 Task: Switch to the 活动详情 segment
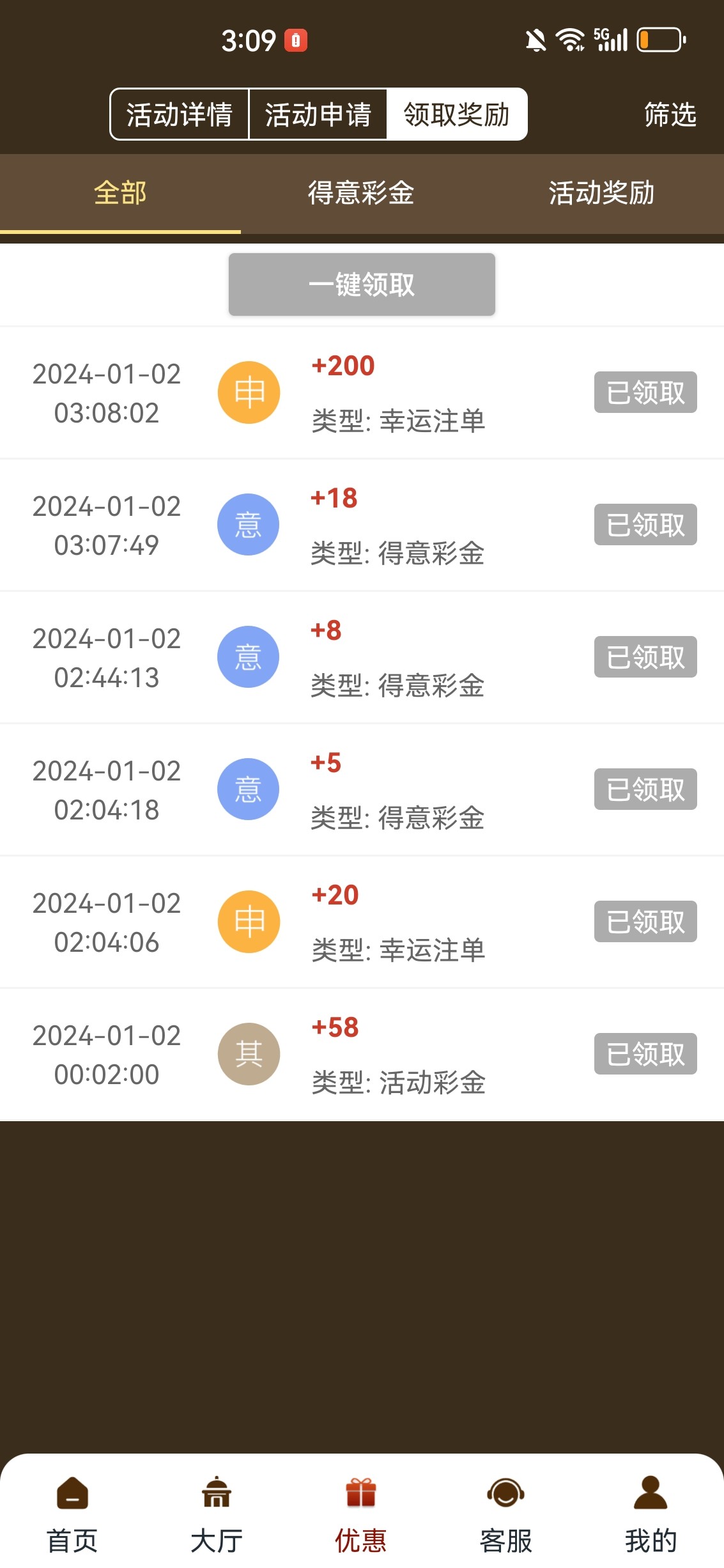tap(179, 114)
